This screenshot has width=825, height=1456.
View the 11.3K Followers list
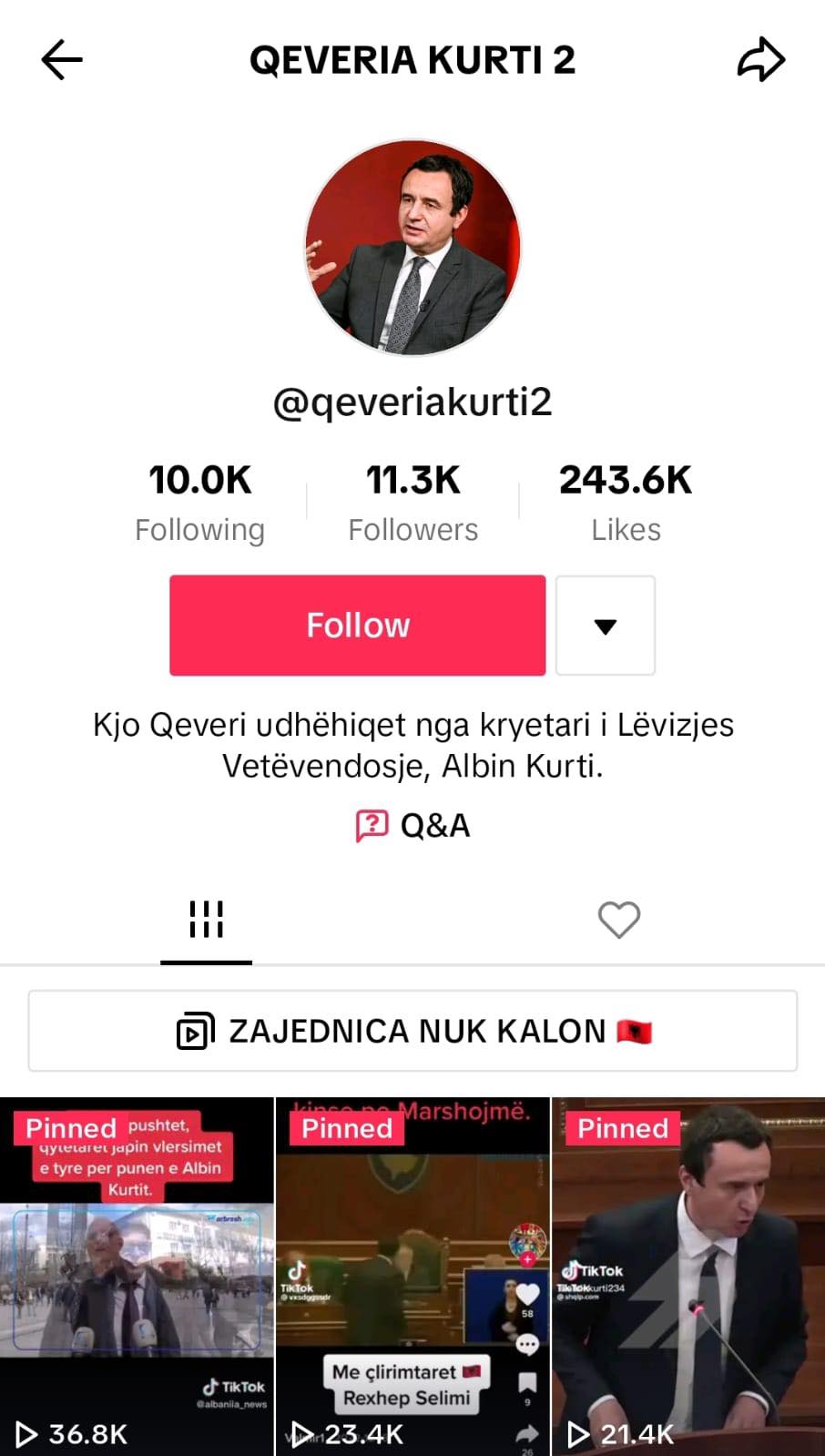click(x=412, y=502)
